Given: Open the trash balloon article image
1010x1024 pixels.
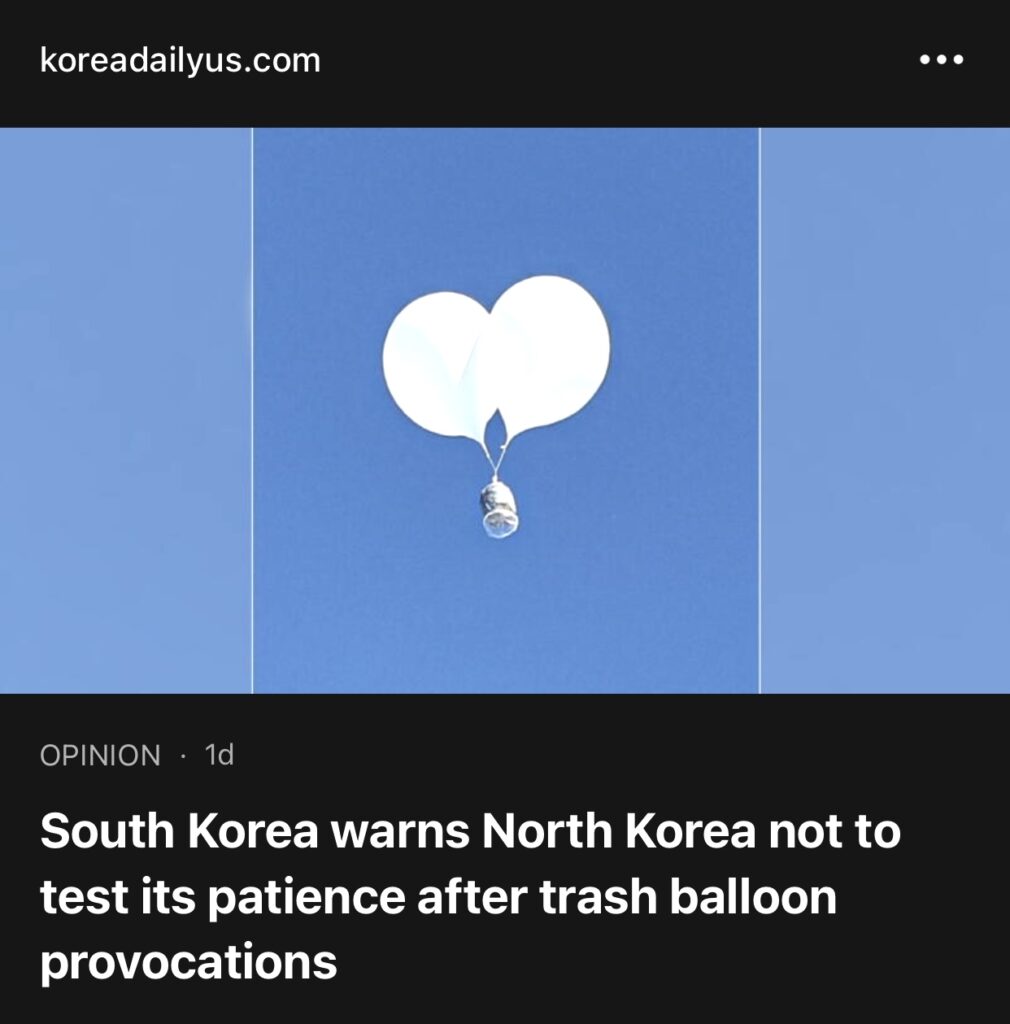Looking at the screenshot, I should click(505, 410).
